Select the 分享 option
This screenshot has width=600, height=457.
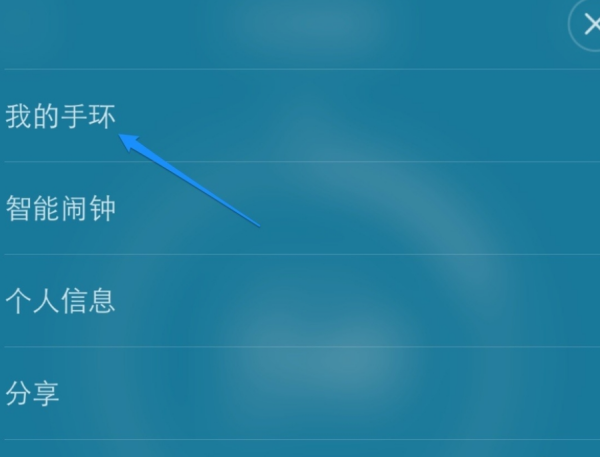pyautogui.click(x=33, y=393)
